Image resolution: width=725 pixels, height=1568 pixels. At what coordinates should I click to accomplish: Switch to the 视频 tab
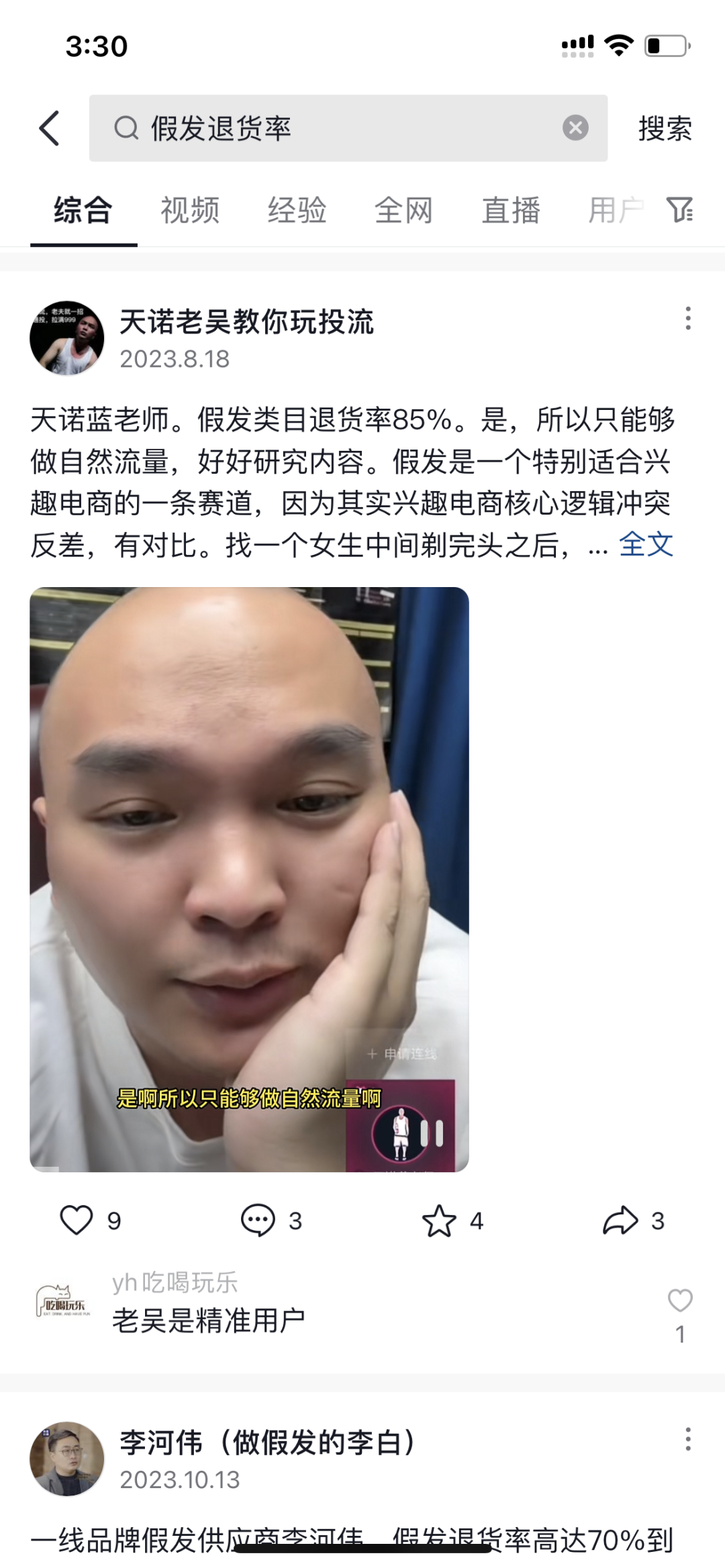pos(190,210)
